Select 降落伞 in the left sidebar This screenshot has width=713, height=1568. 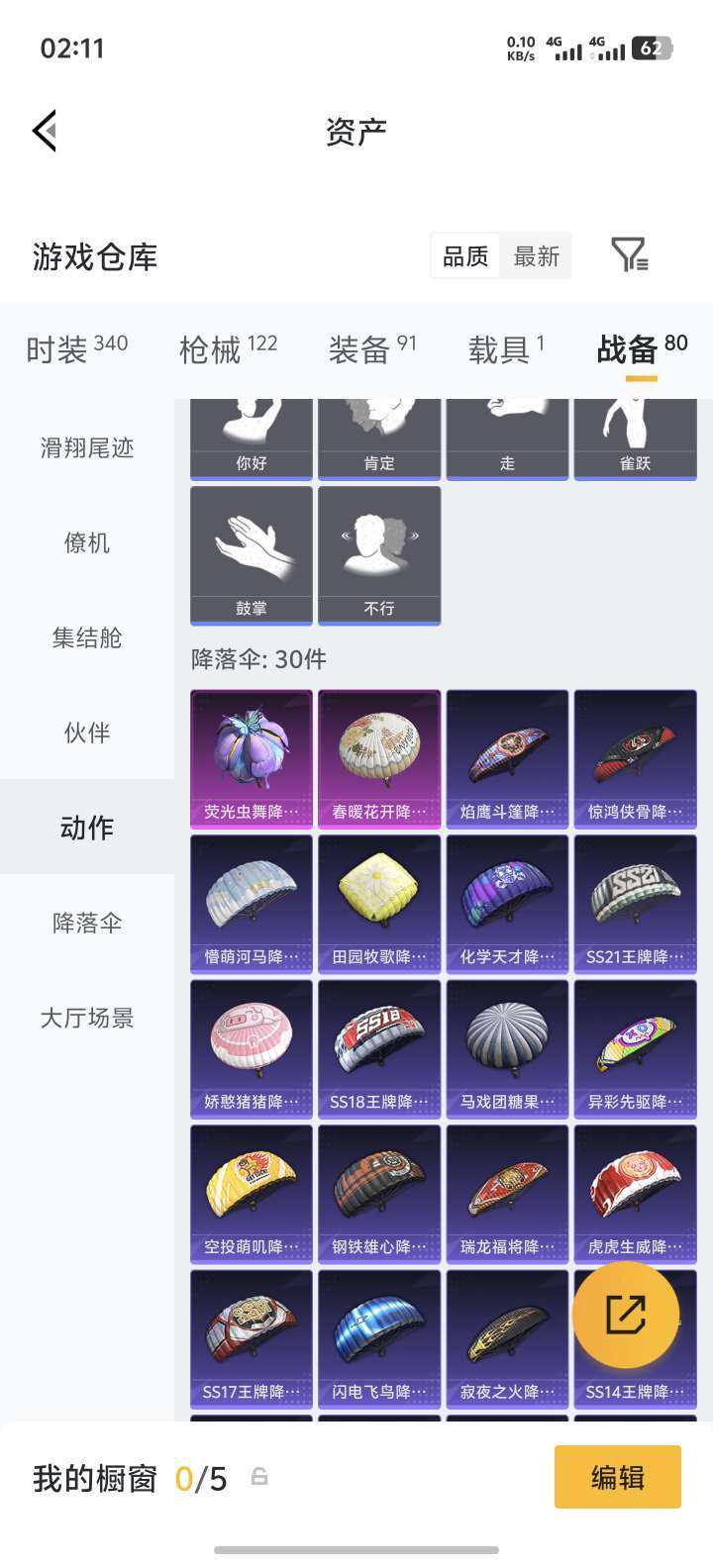(86, 922)
